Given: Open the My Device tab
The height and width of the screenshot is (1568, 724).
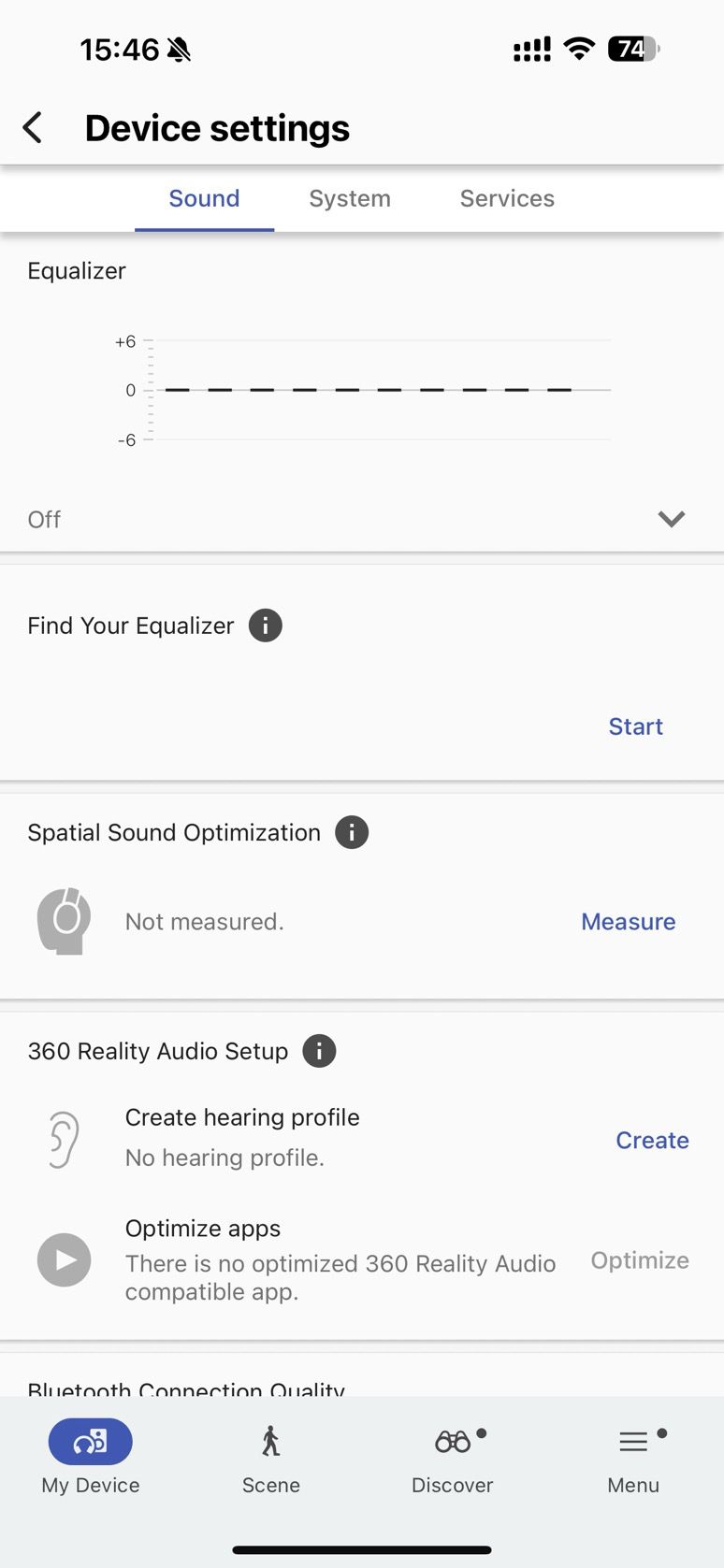Looking at the screenshot, I should (x=91, y=1457).
